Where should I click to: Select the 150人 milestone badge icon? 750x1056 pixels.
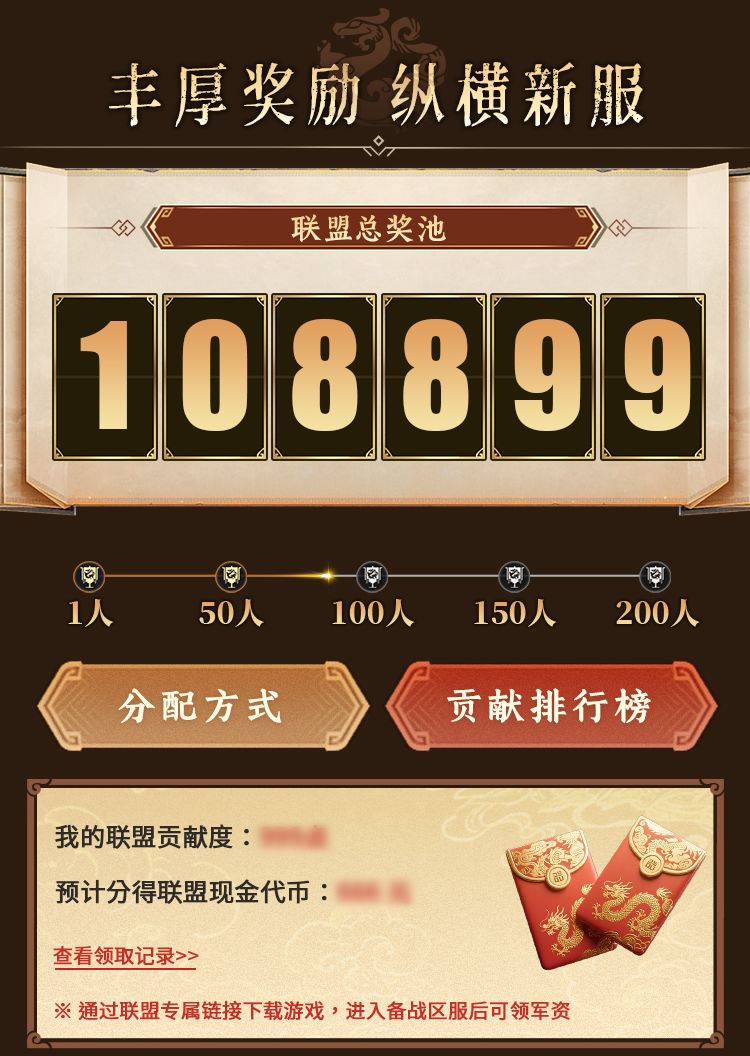coord(516,574)
